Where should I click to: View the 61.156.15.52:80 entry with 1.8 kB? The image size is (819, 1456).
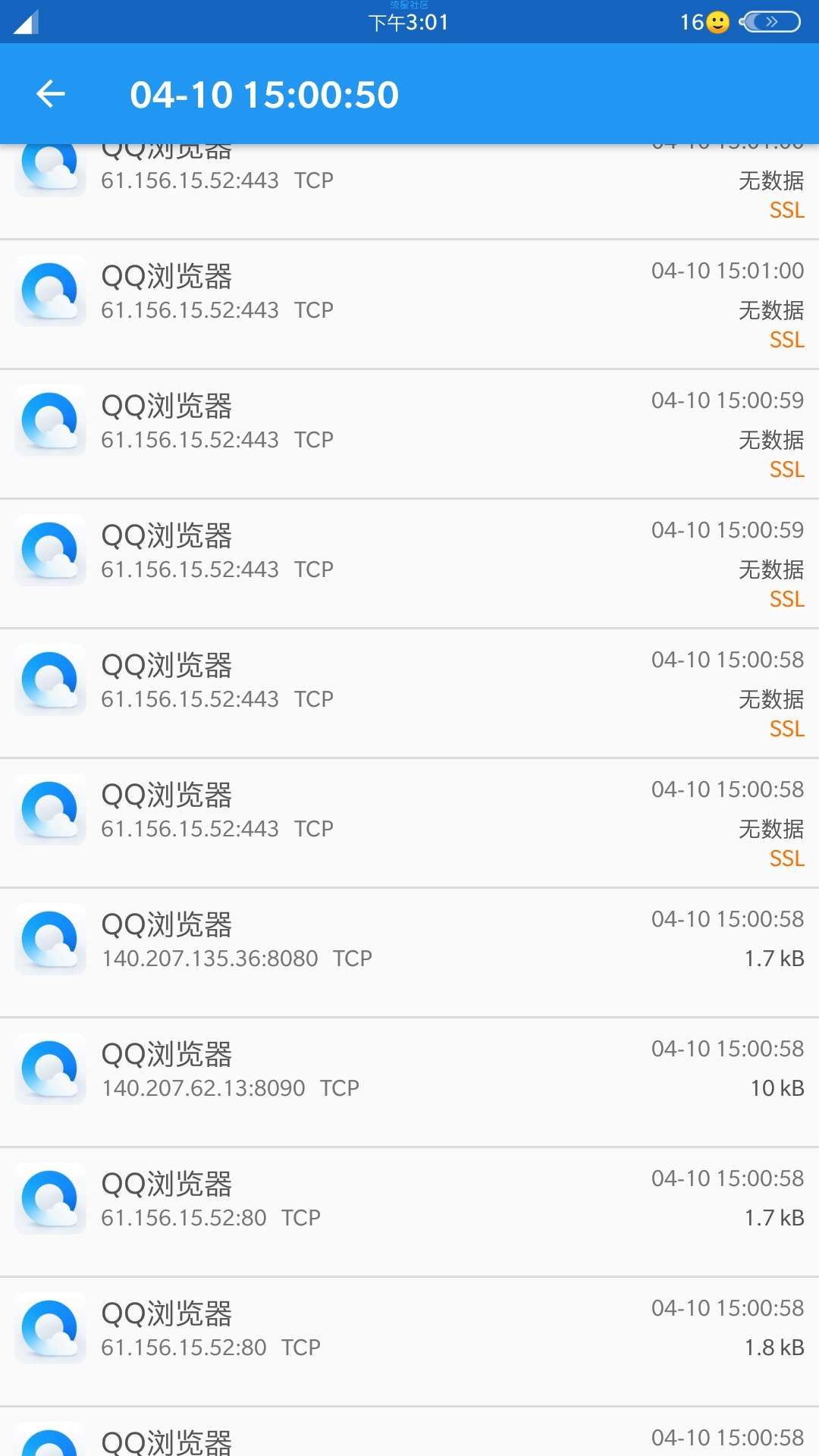[x=409, y=1341]
